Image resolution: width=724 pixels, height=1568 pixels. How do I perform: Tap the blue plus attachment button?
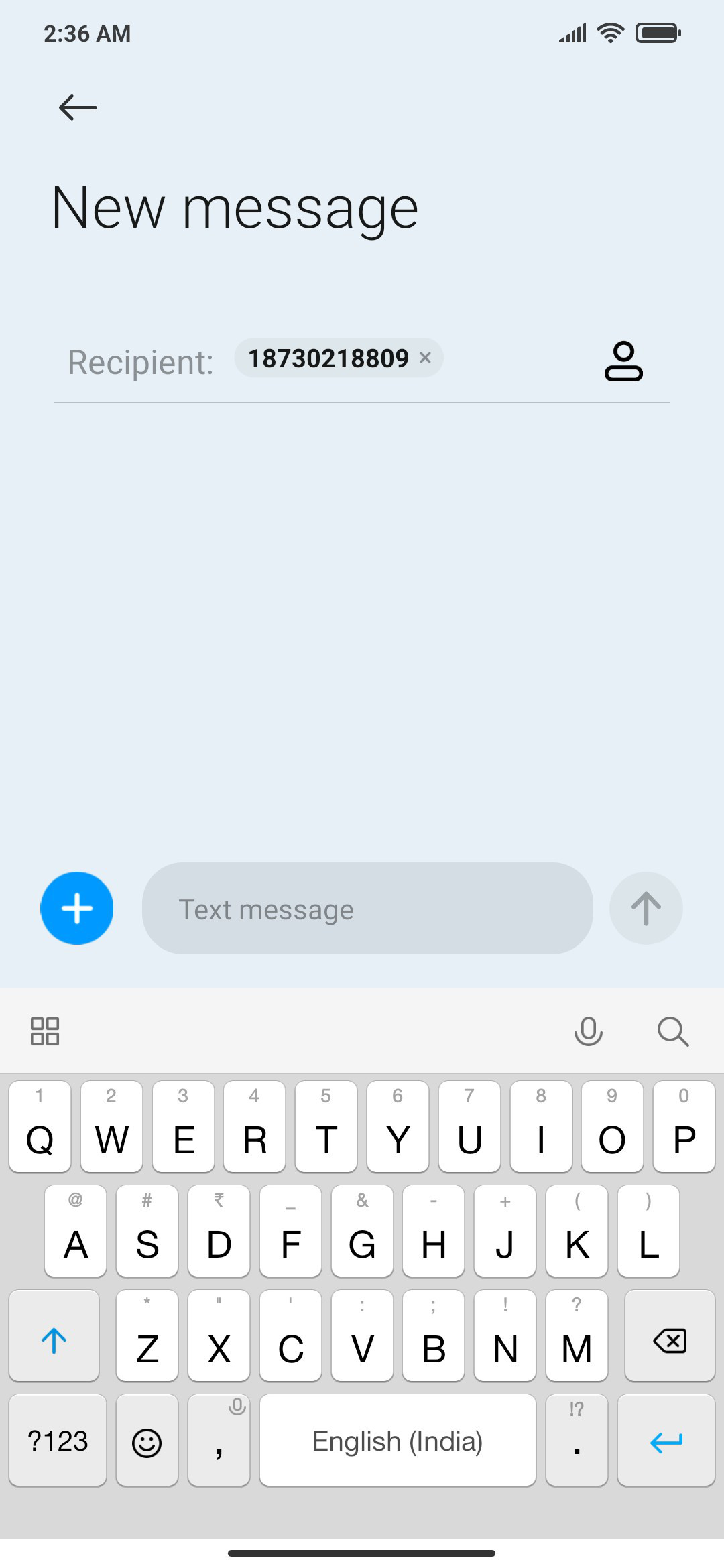[77, 909]
